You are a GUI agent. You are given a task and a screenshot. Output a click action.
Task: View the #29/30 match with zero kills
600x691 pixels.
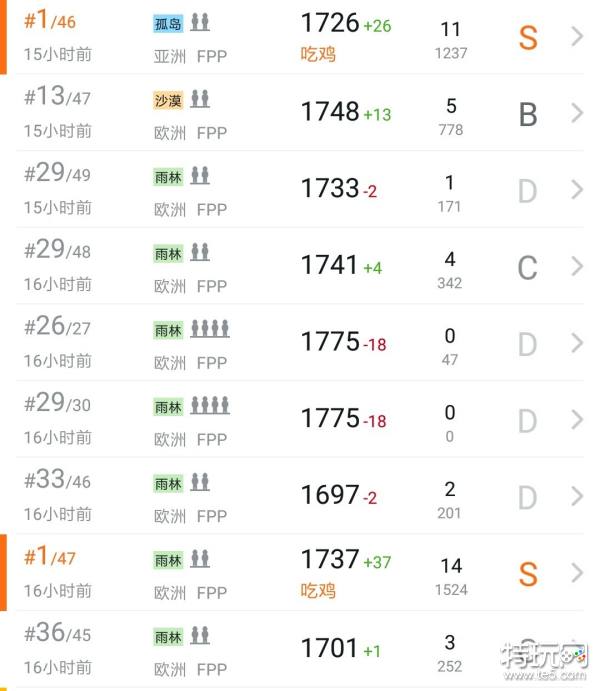[x=300, y=420]
